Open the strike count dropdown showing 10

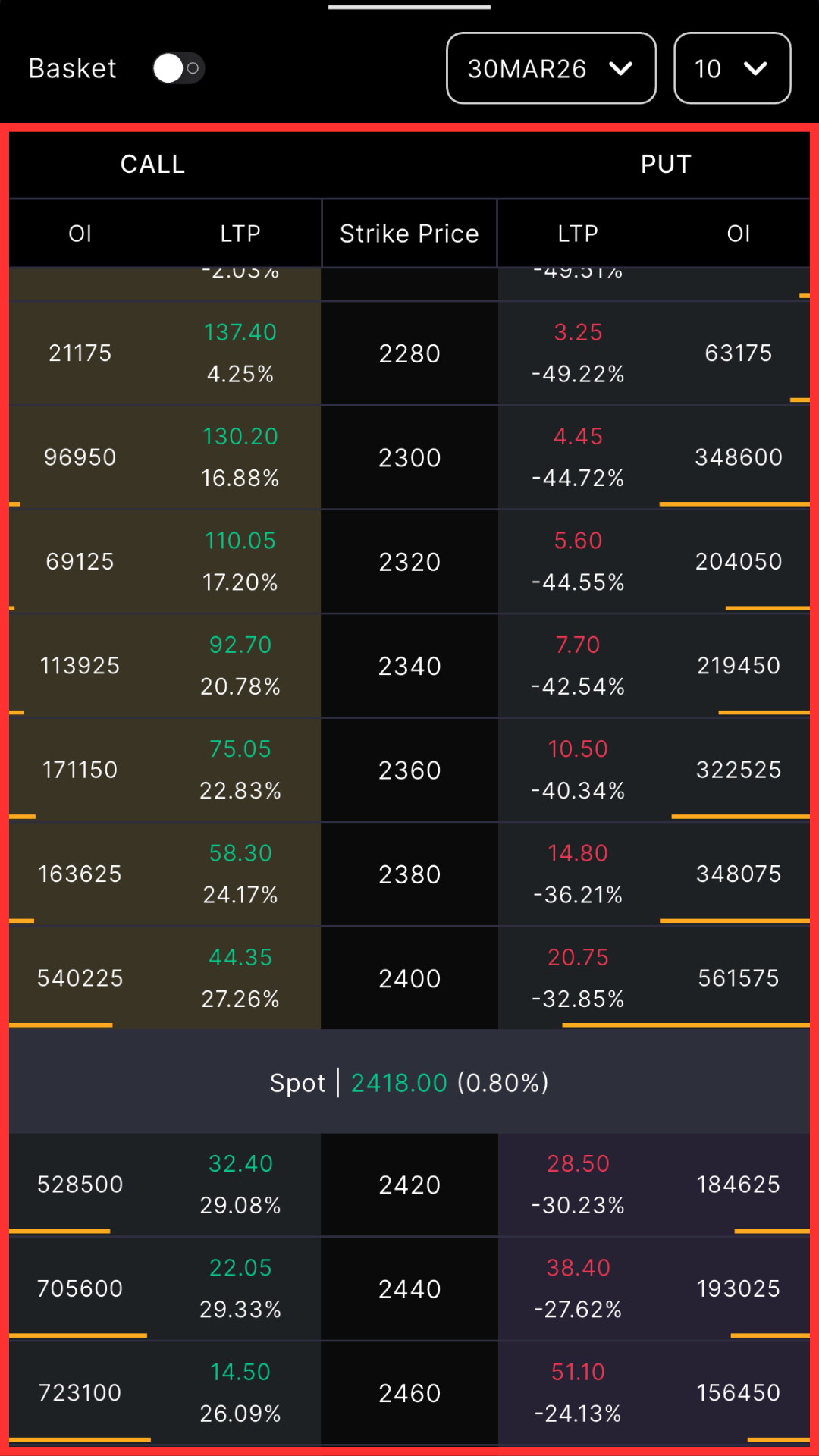click(x=732, y=68)
